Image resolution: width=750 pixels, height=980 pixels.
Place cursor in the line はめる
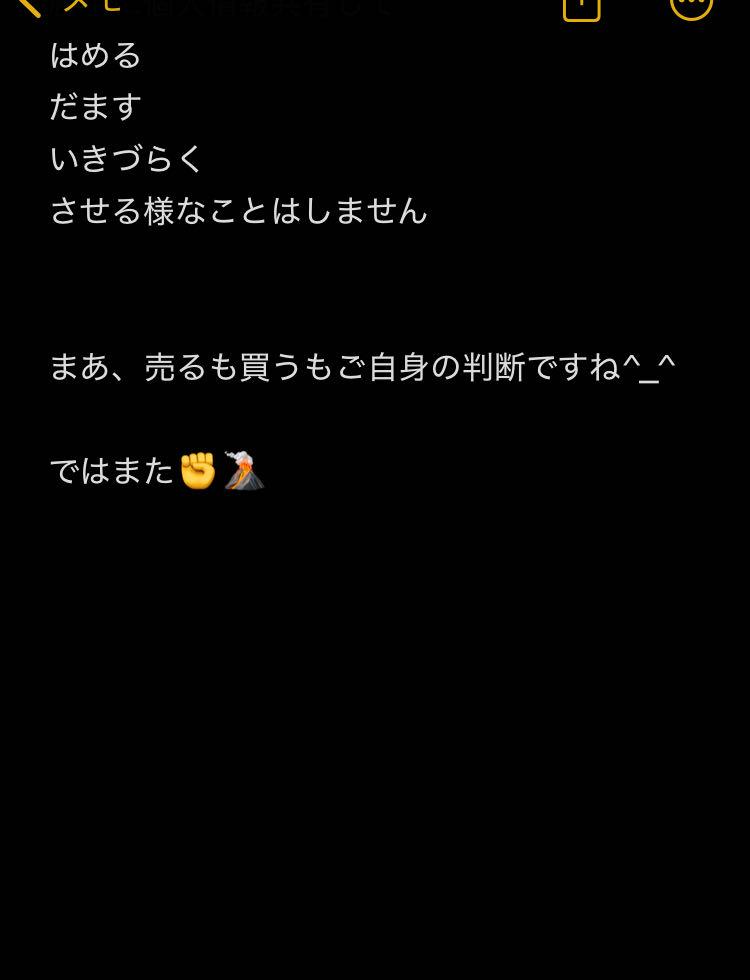(96, 56)
